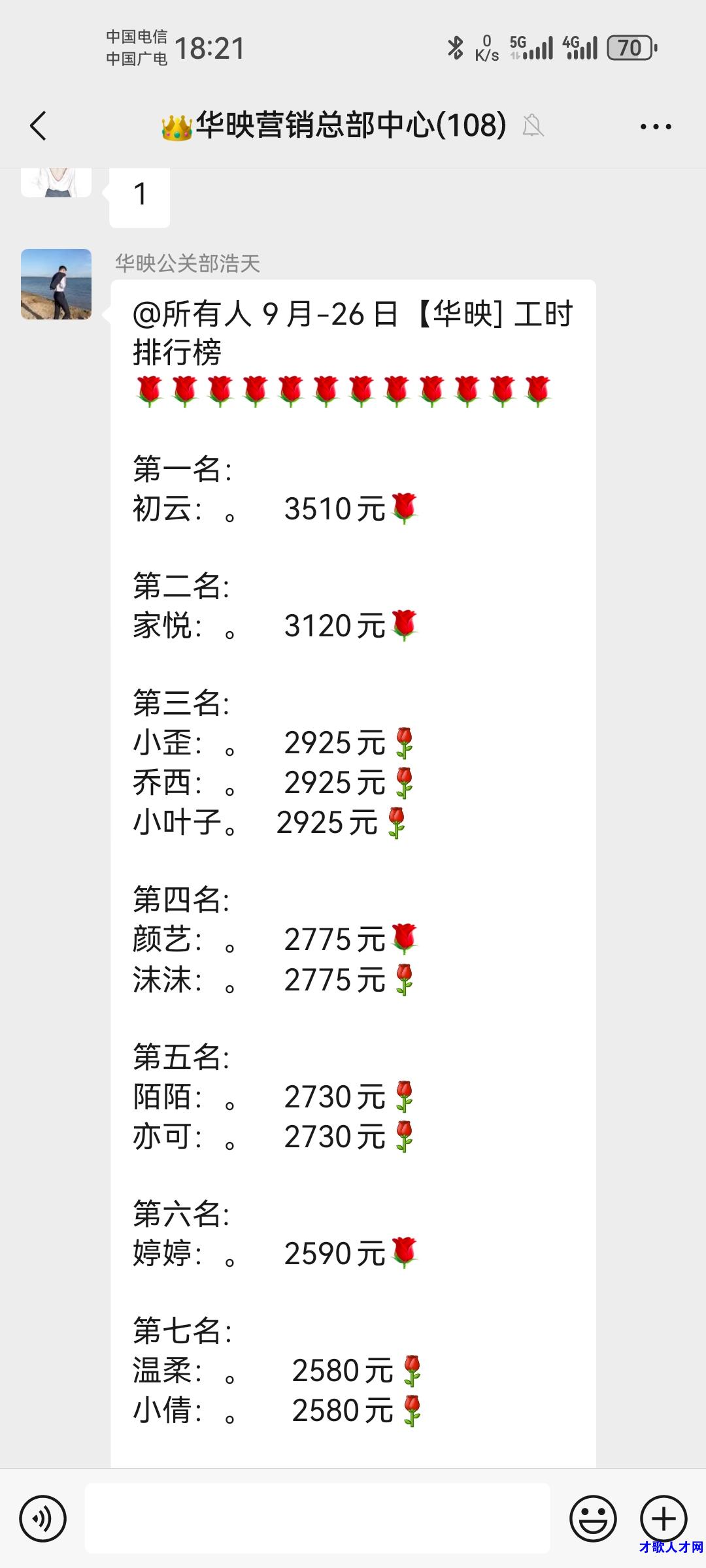
Task: Switch to voice message input
Action: pos(43,1518)
